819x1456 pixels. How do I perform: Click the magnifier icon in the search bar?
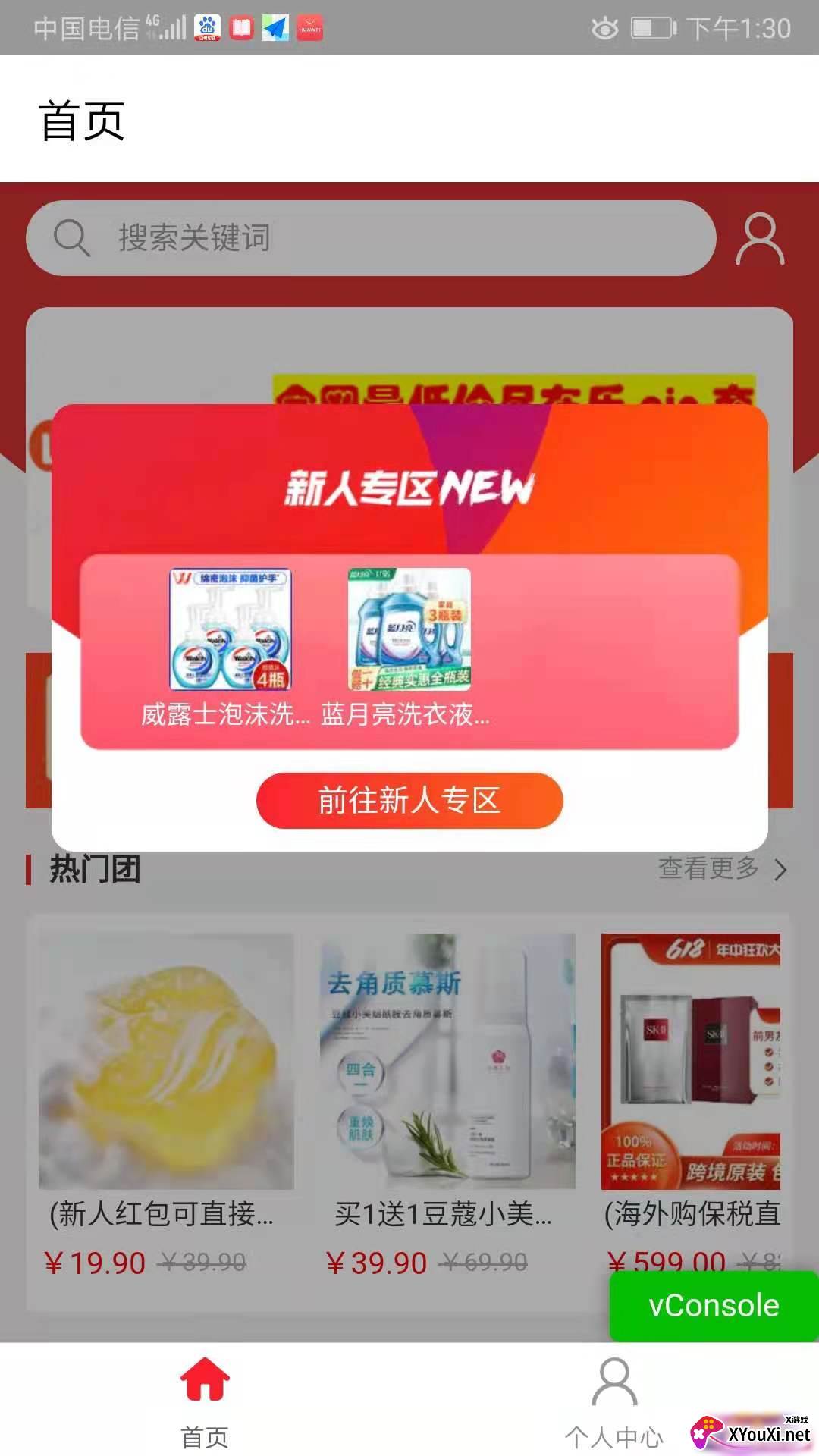click(x=71, y=237)
